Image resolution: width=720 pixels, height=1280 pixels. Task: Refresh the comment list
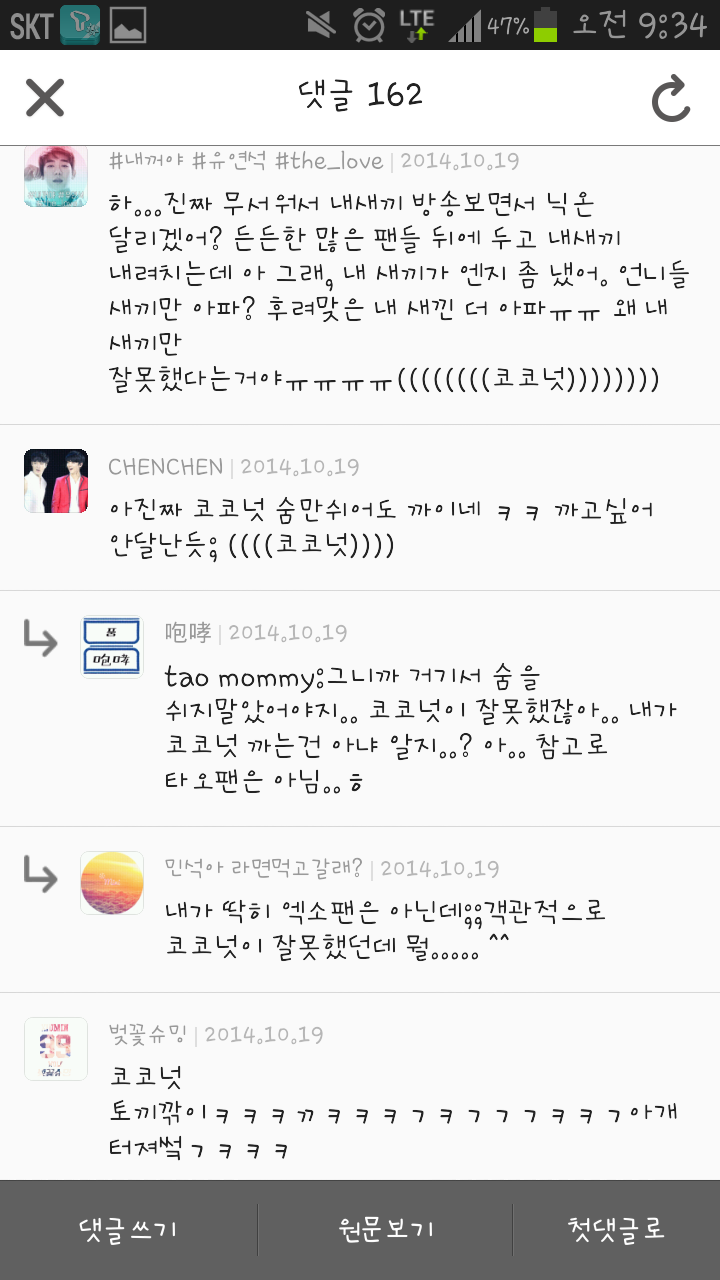(x=671, y=99)
